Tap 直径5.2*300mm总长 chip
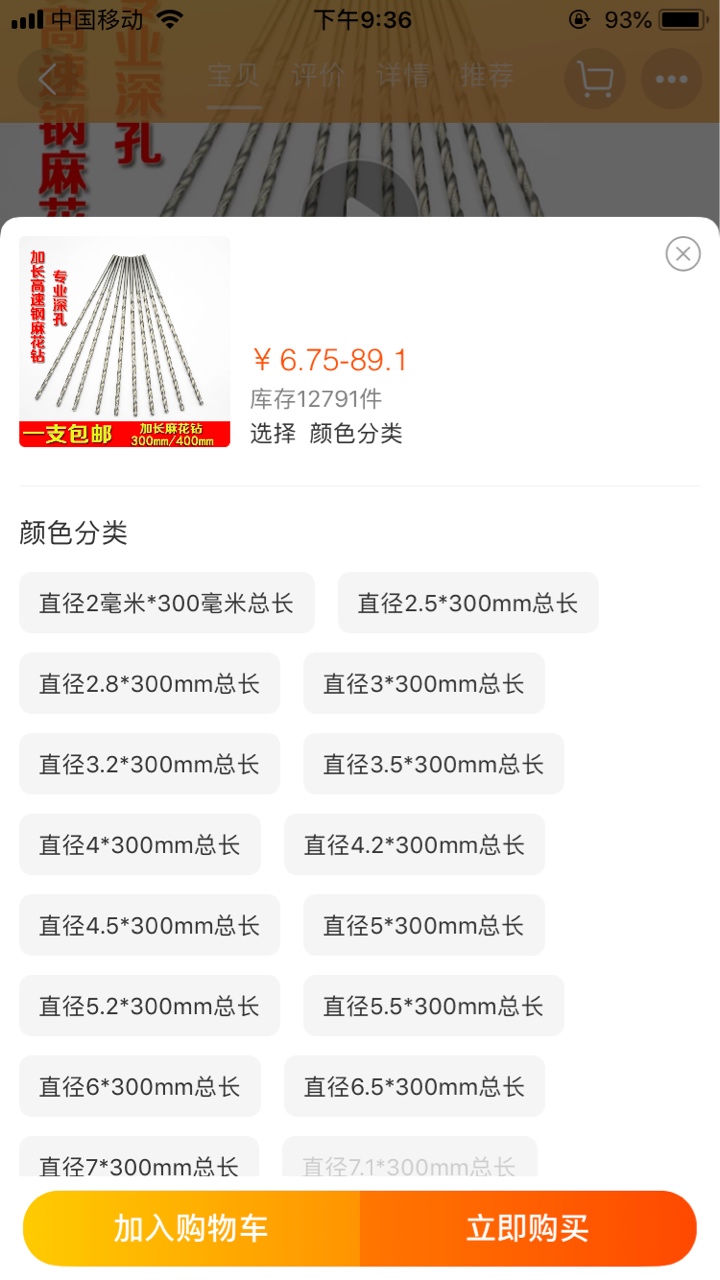 (x=150, y=1006)
